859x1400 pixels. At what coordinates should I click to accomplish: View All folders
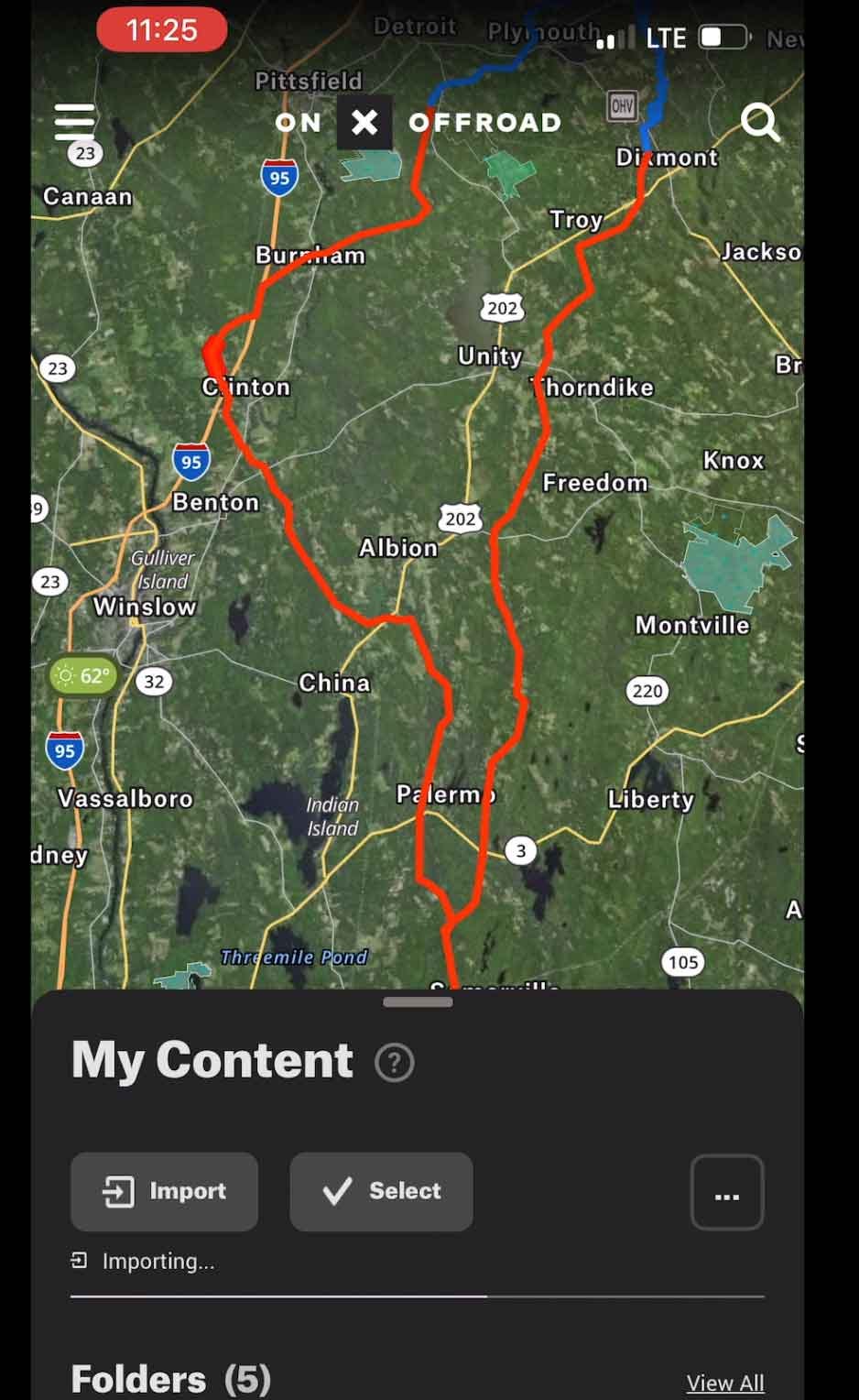click(725, 1382)
